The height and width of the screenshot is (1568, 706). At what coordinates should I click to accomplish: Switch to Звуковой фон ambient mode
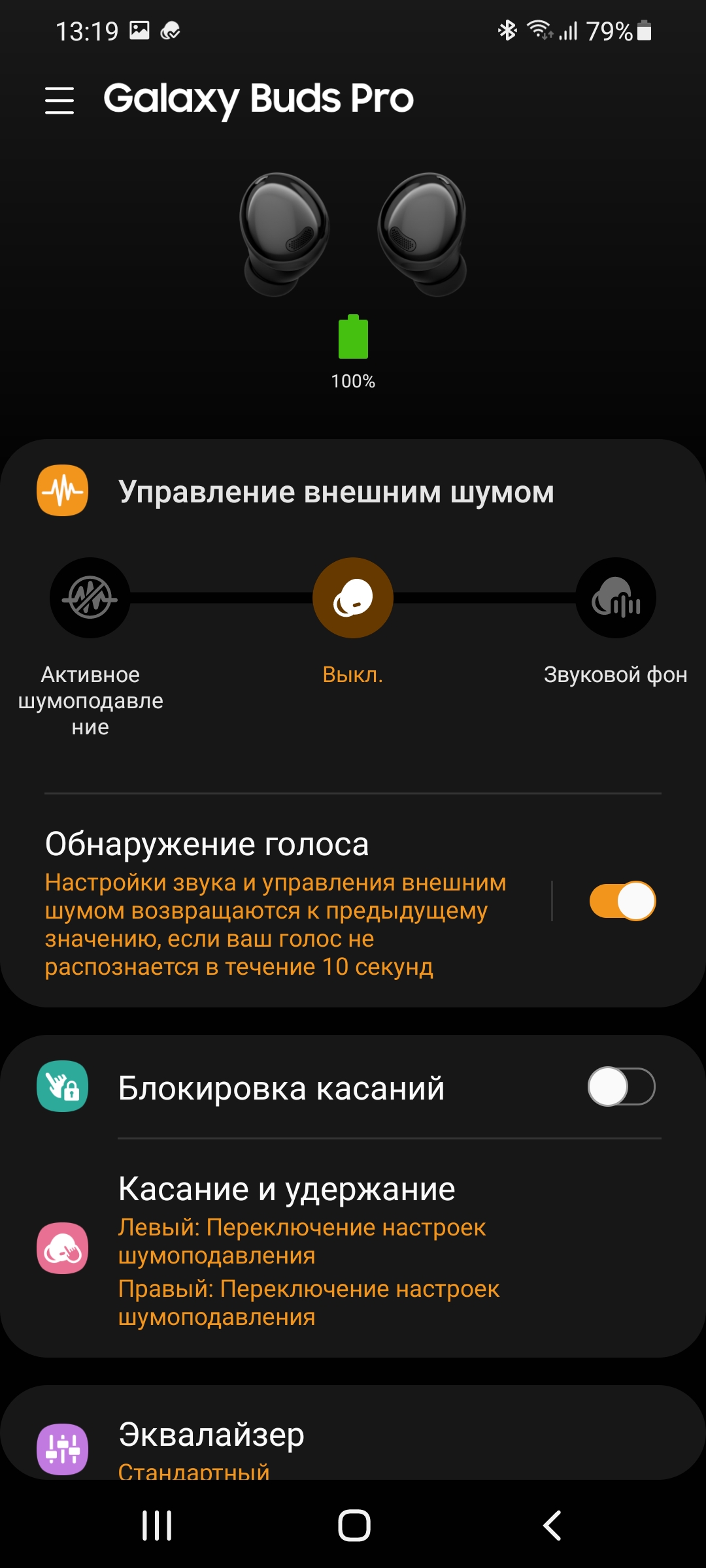615,598
